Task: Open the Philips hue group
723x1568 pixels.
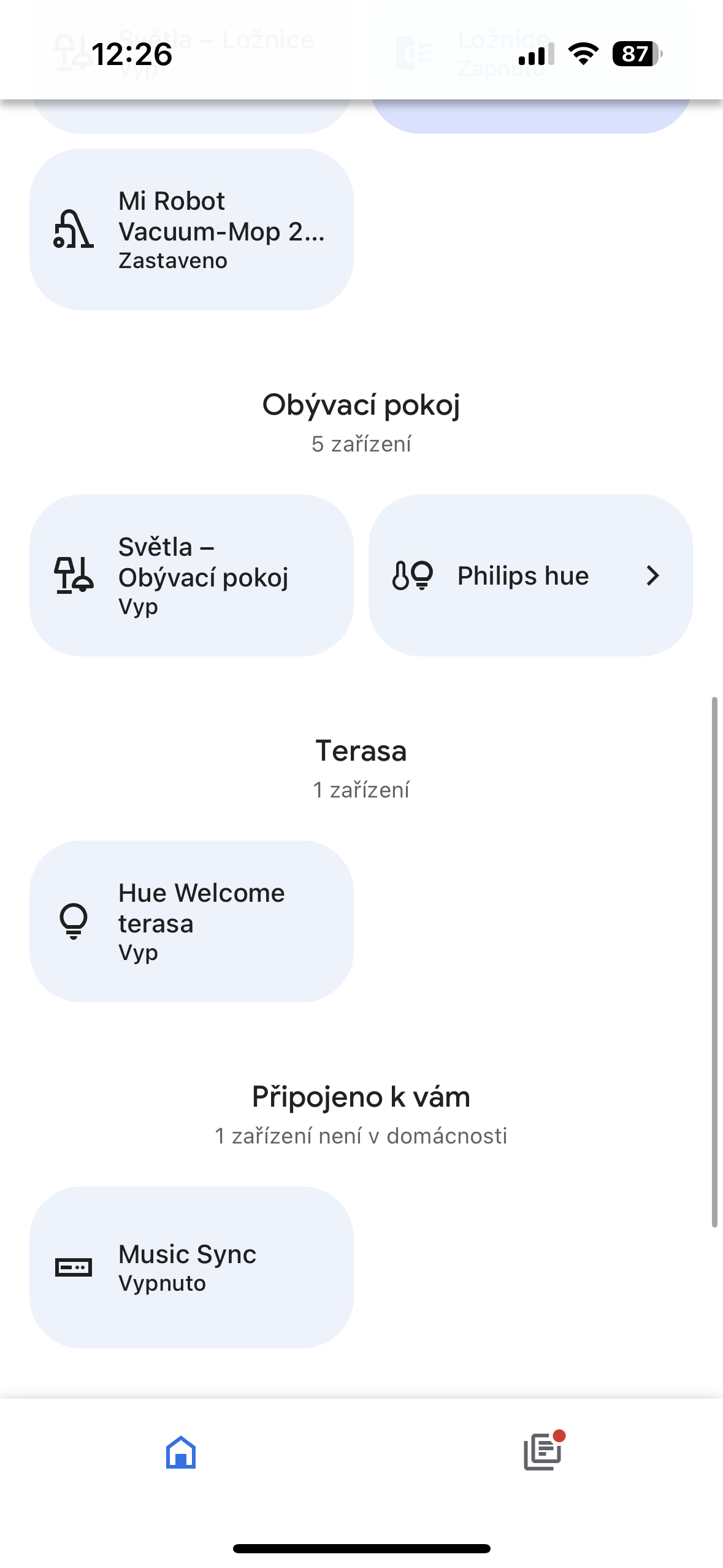Action: click(530, 575)
